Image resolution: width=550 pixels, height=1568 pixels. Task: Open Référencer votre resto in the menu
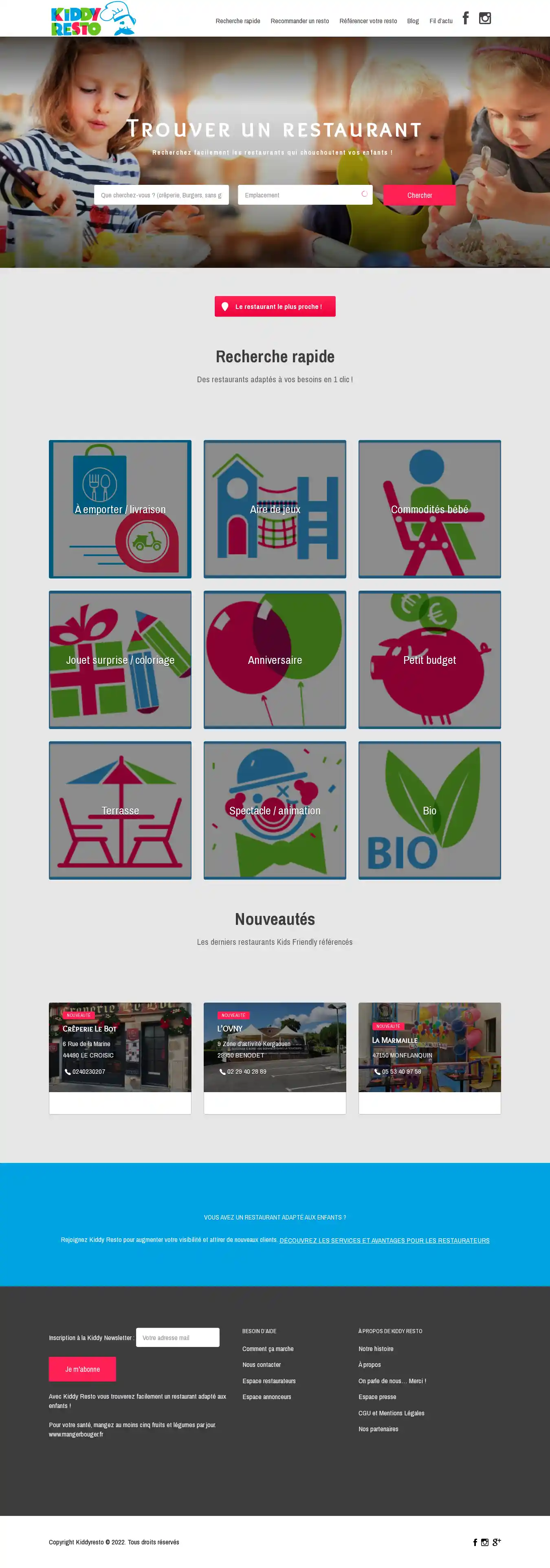(368, 21)
